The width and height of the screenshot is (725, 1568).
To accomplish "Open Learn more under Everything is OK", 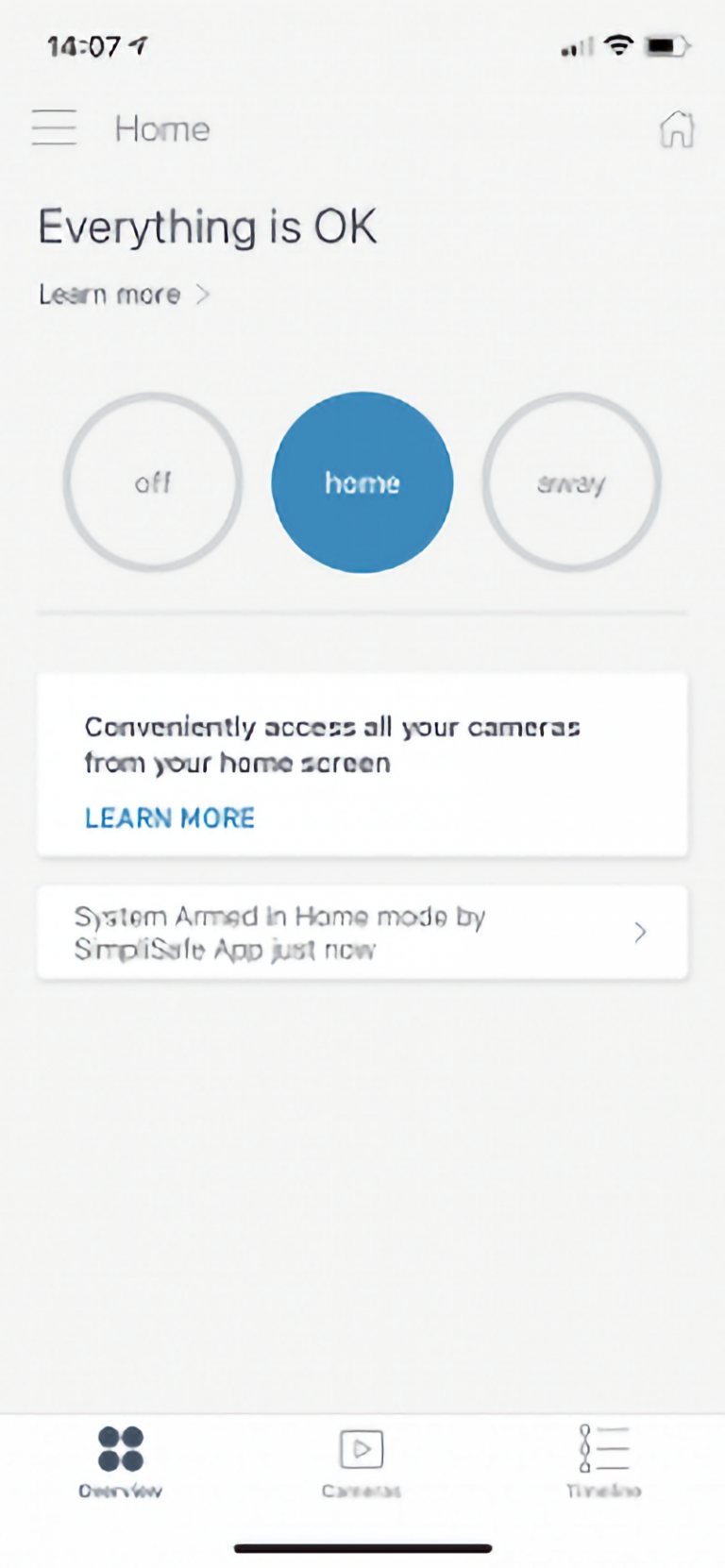I will [x=123, y=295].
